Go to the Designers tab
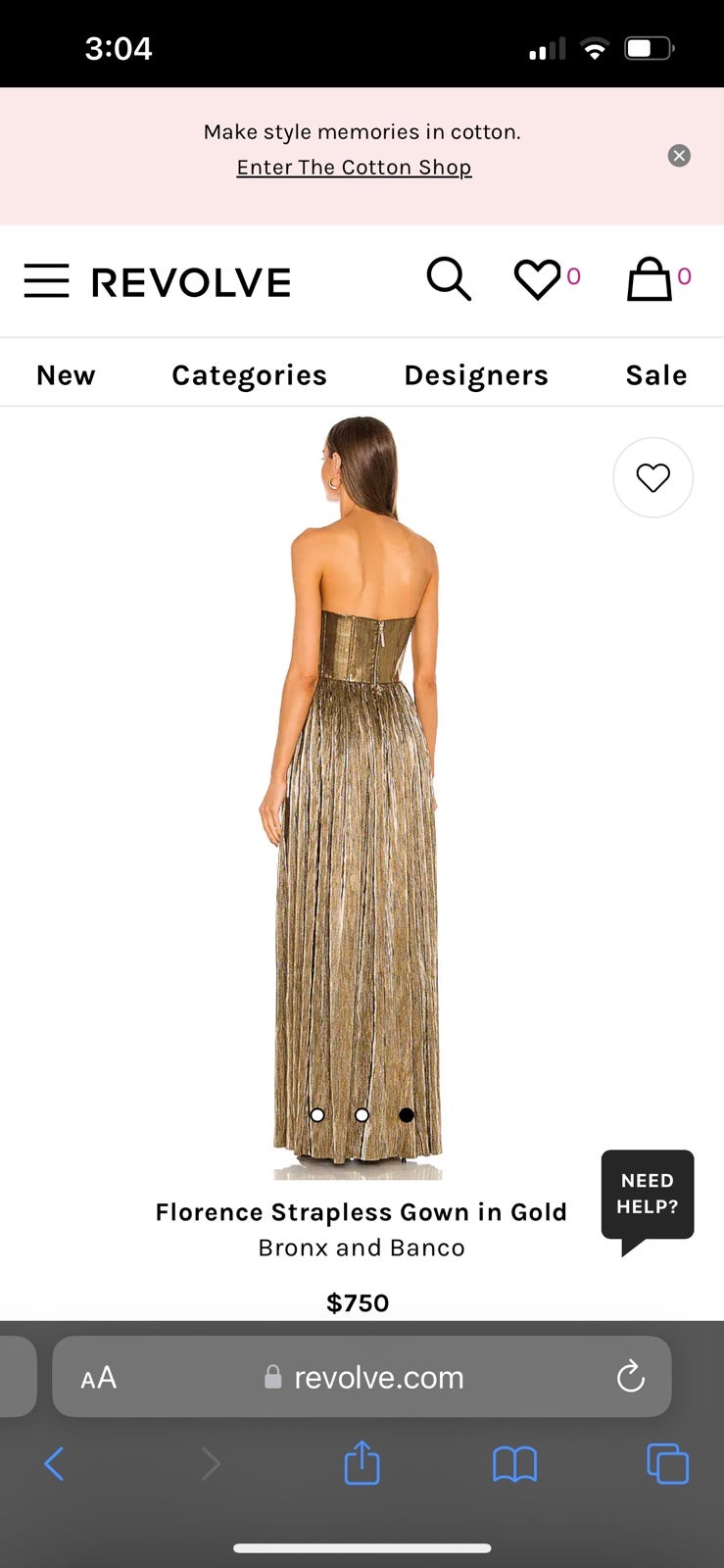The image size is (724, 1568). 476,375
